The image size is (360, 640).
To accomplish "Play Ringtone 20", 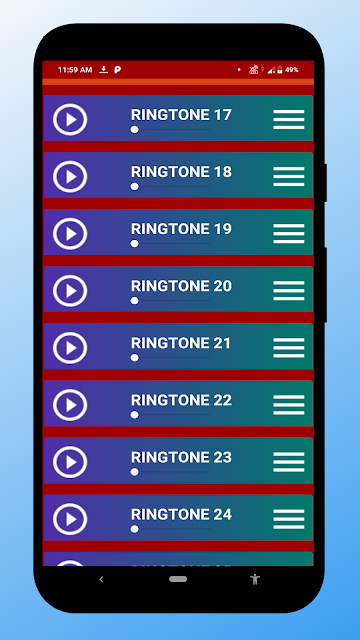I will point(70,291).
